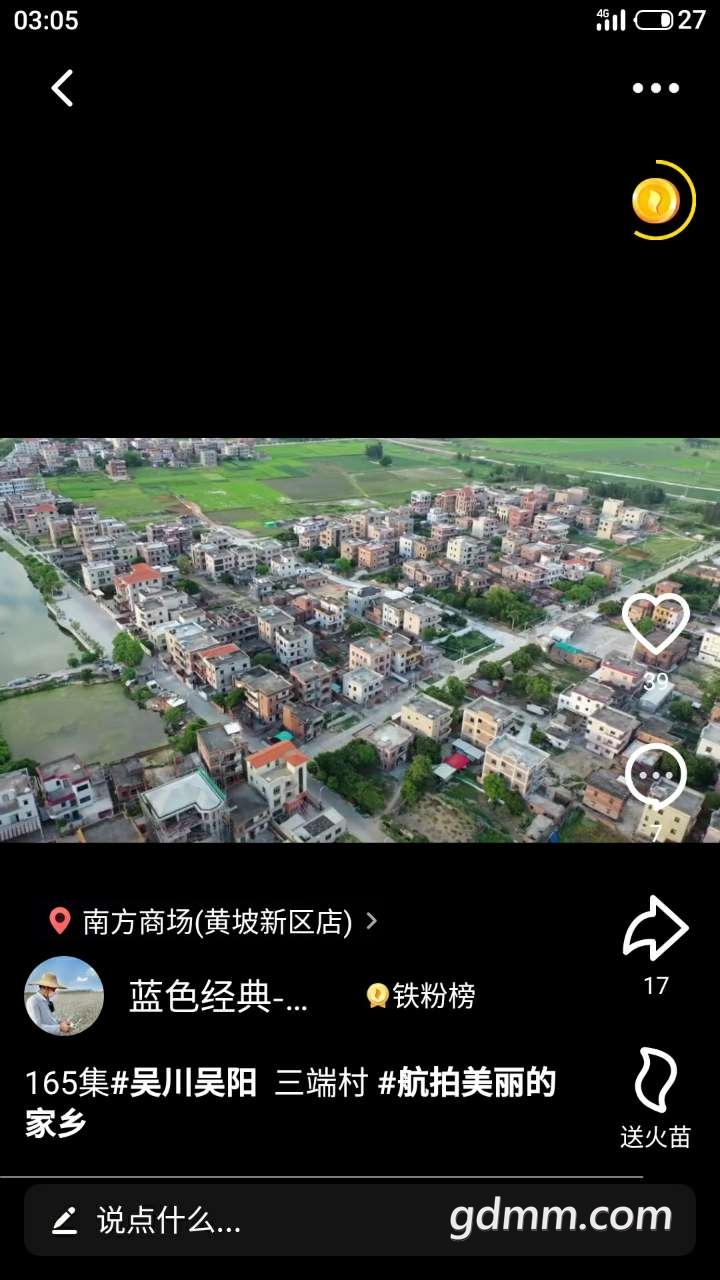View the creator's profile avatar
The height and width of the screenshot is (1280, 720).
[64, 995]
